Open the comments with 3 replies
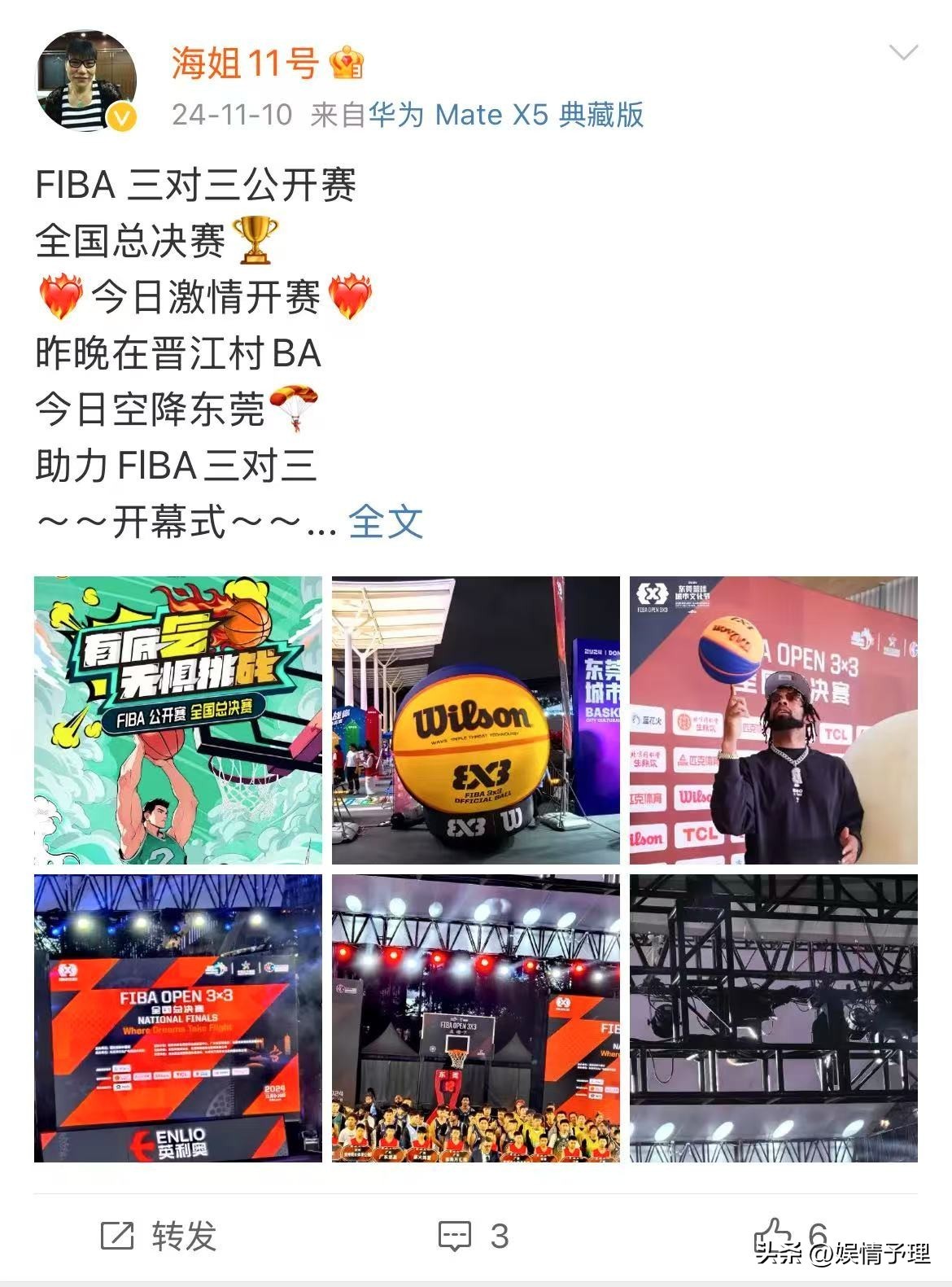Screen dimensions: 952x1287 pos(474,1236)
